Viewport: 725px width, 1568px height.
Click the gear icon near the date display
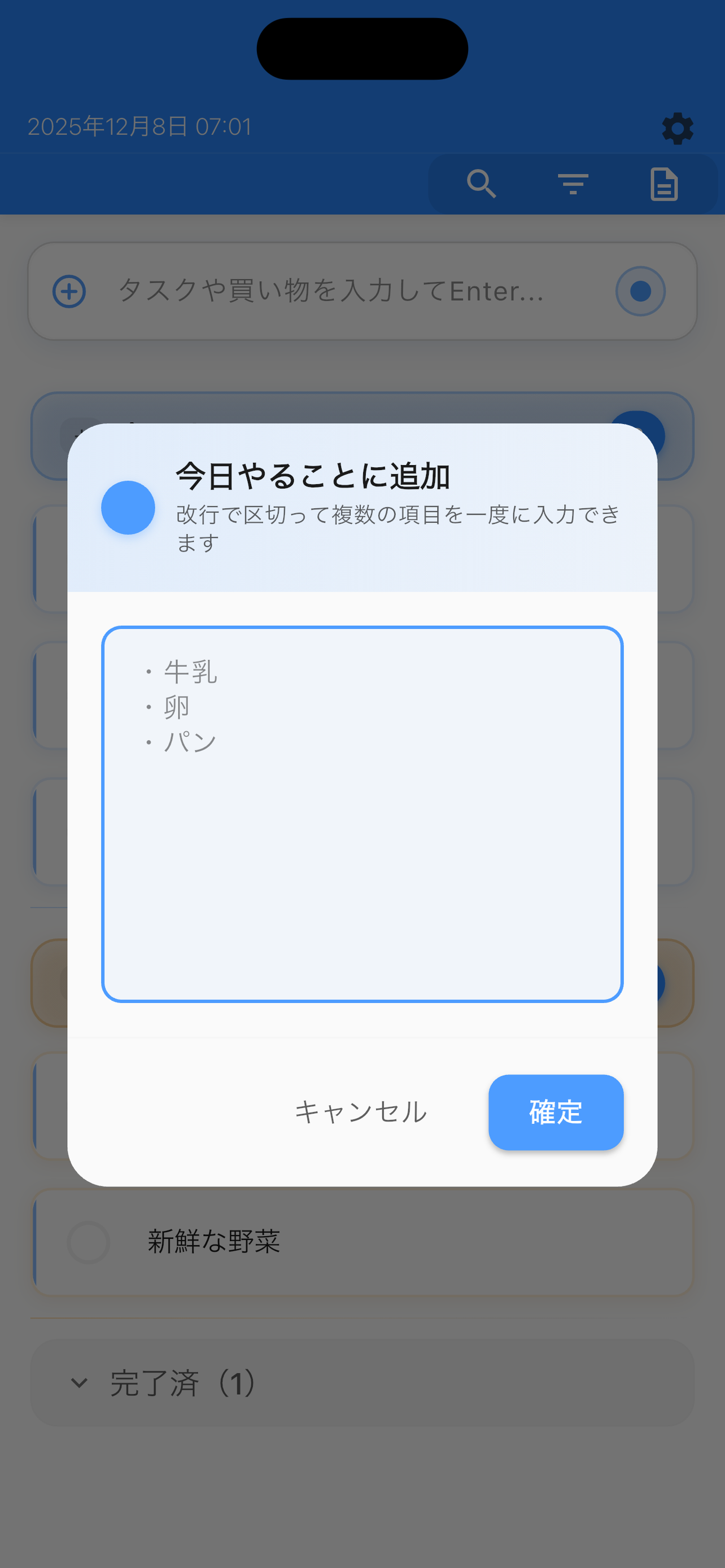pos(678,129)
